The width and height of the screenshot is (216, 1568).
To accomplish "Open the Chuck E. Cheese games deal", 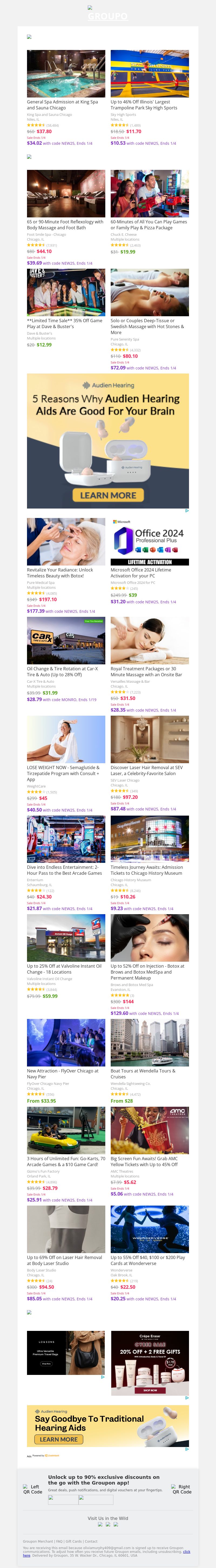I will [150, 194].
